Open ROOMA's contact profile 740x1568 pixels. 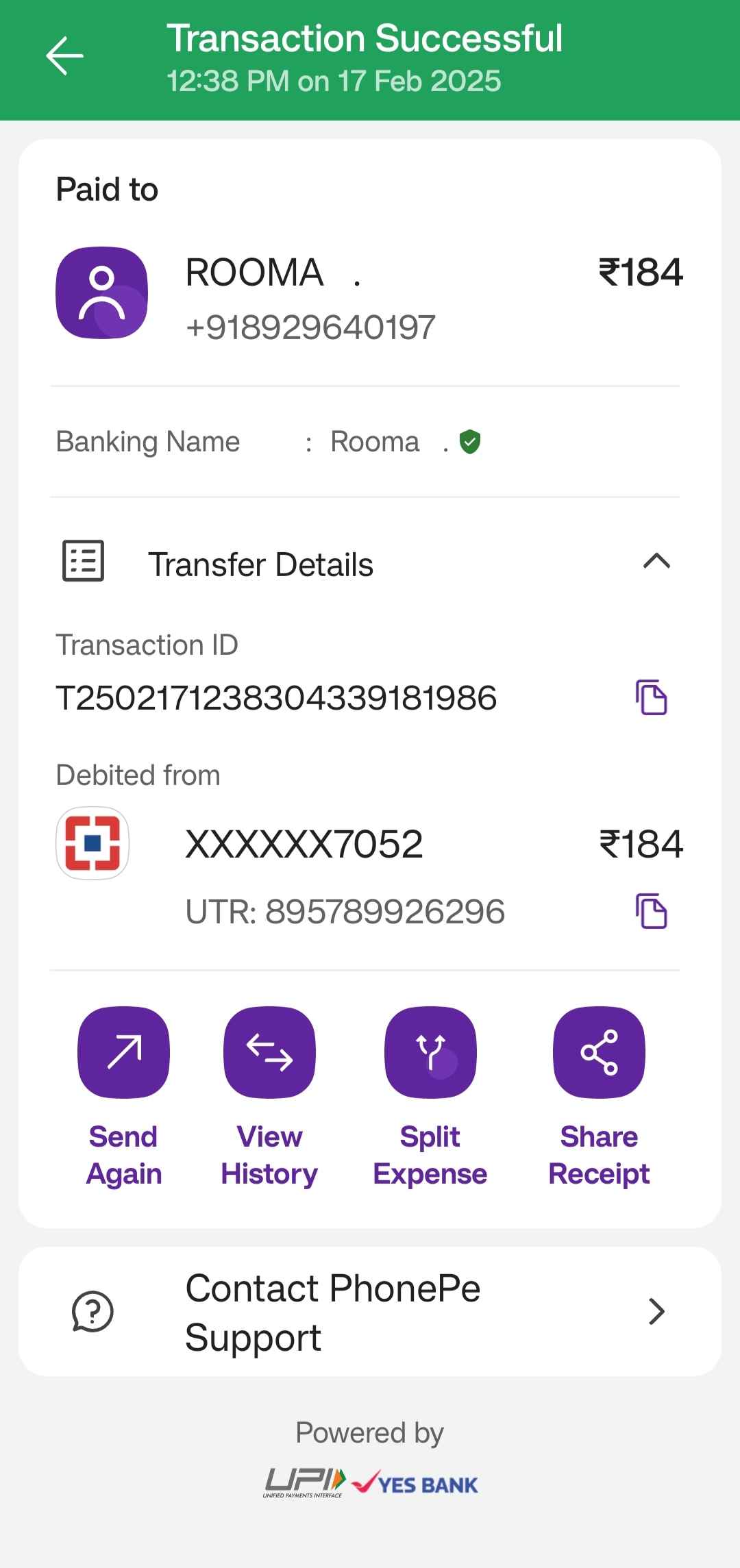101,293
